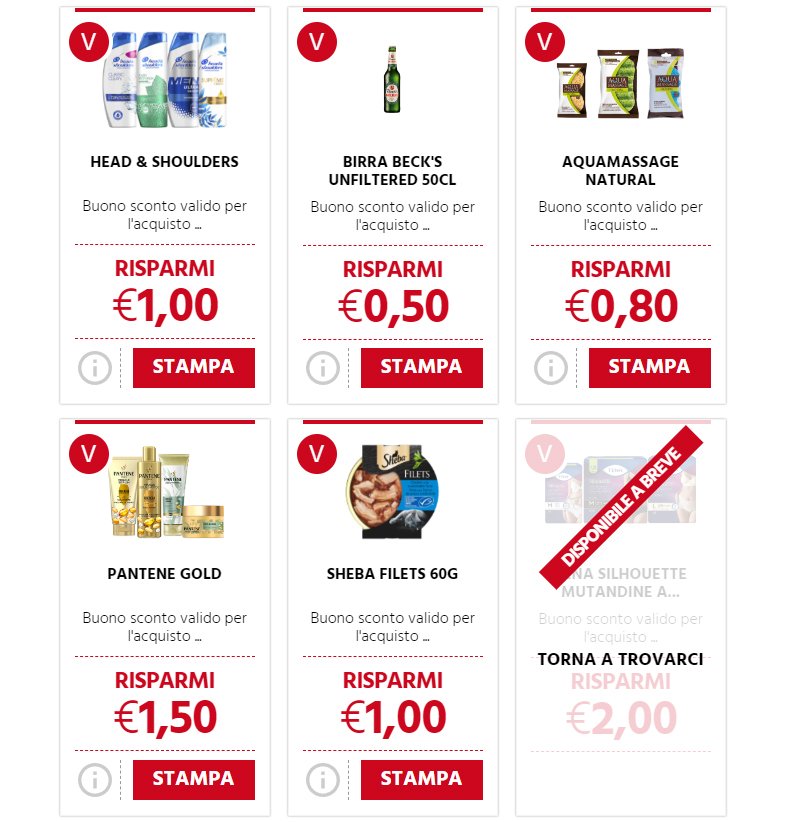Tap STAMPA for Pantene Gold
Viewport: 786px width, 822px height.
[x=193, y=779]
